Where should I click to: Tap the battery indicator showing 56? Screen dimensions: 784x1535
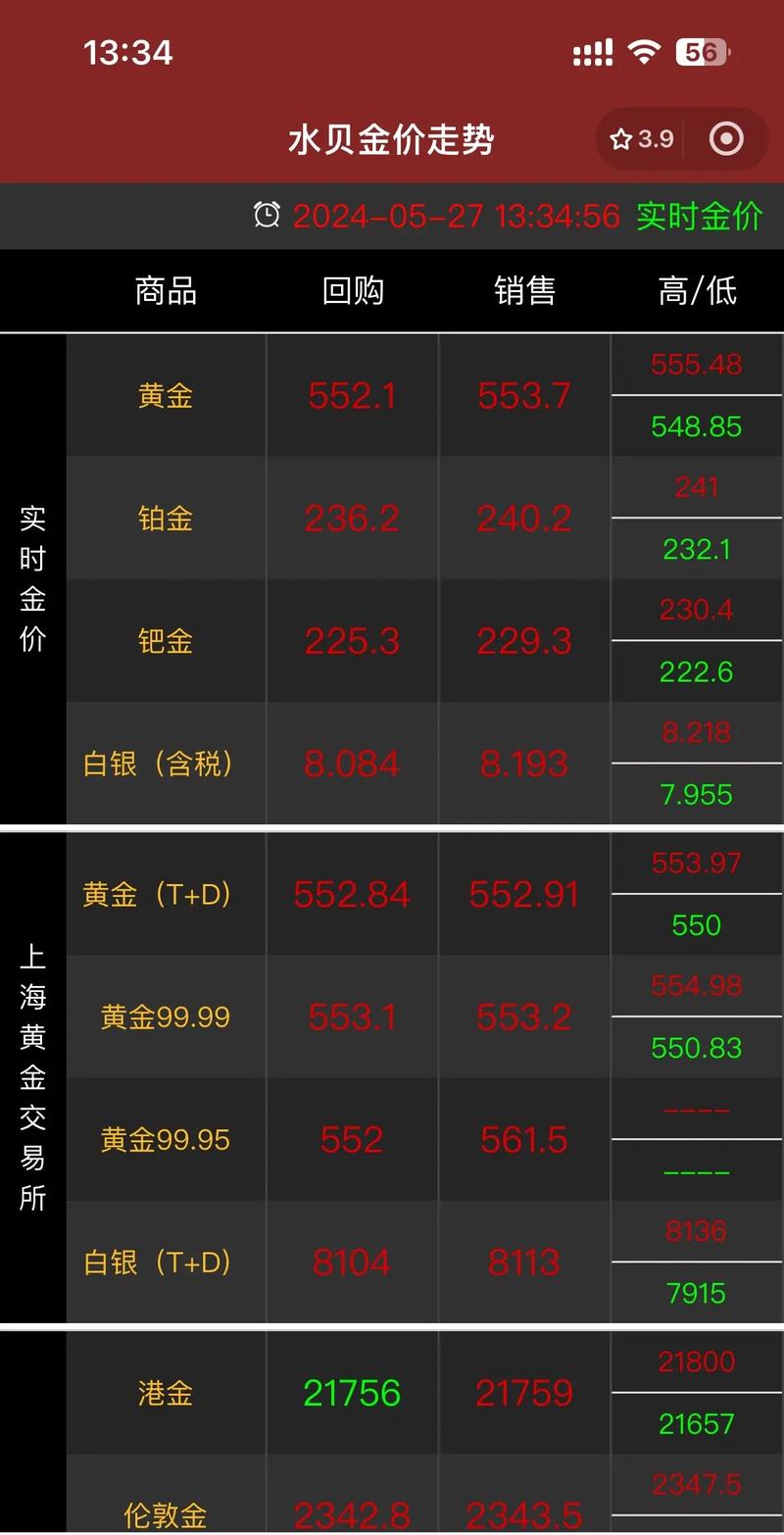click(x=701, y=51)
